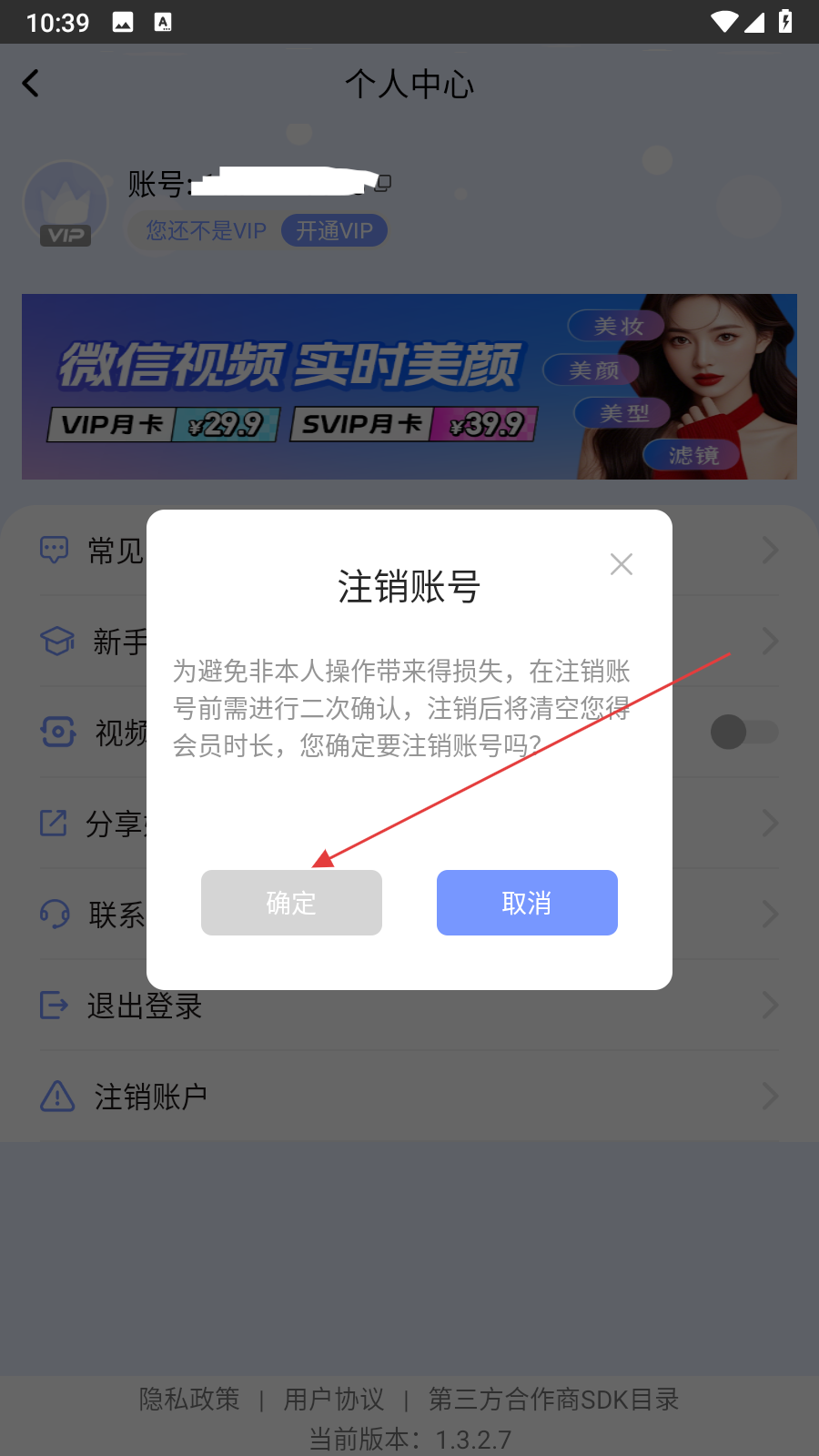The image size is (819, 1456).
Task: Copy the account number icon
Action: 384,183
